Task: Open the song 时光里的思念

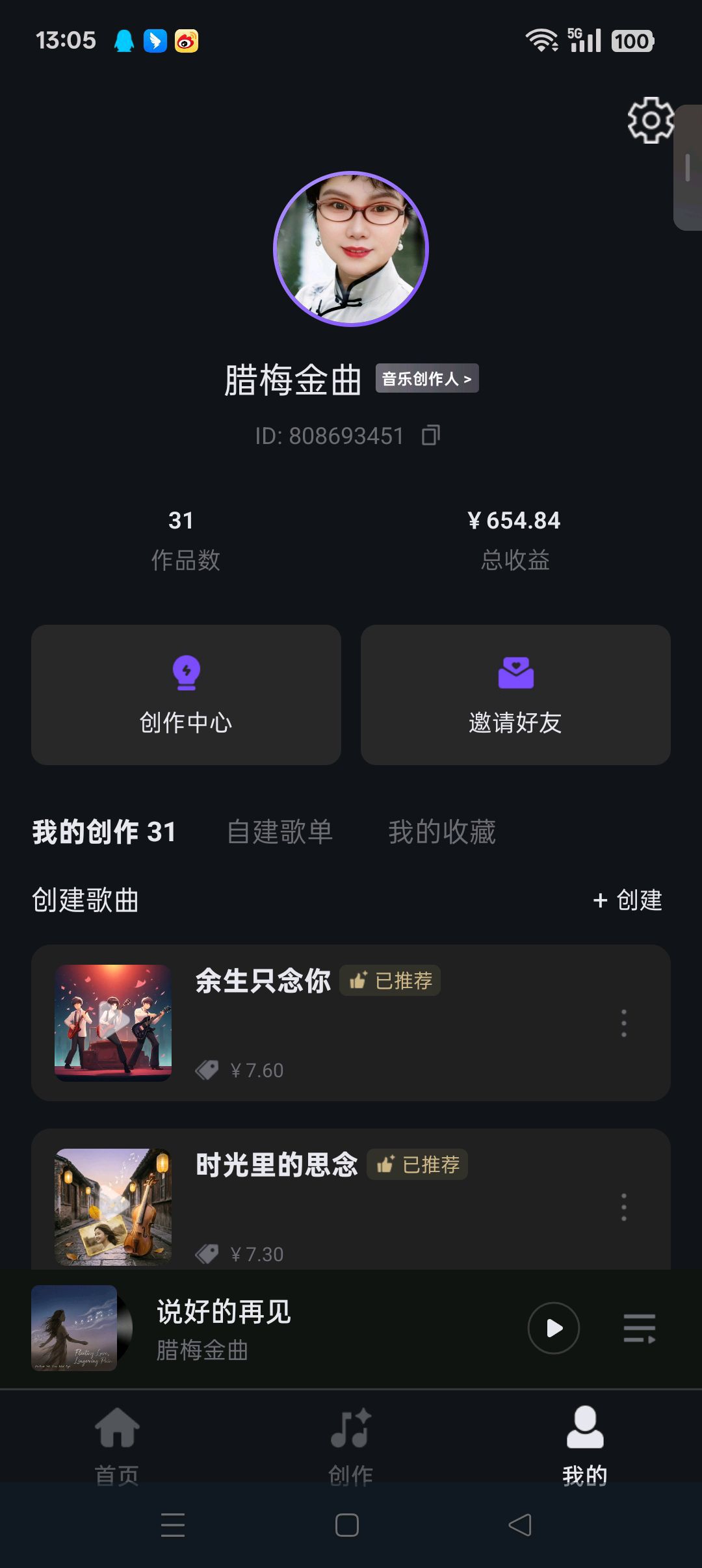Action: coord(276,1165)
